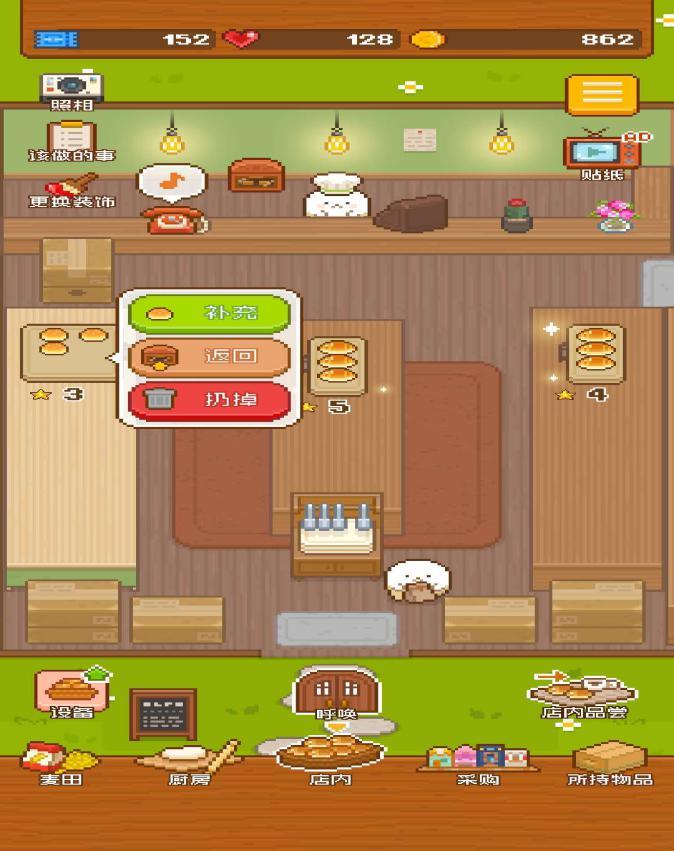This screenshot has height=851, width=674.
Task: Select the bread tray rated 5 stars
Action: 338,361
